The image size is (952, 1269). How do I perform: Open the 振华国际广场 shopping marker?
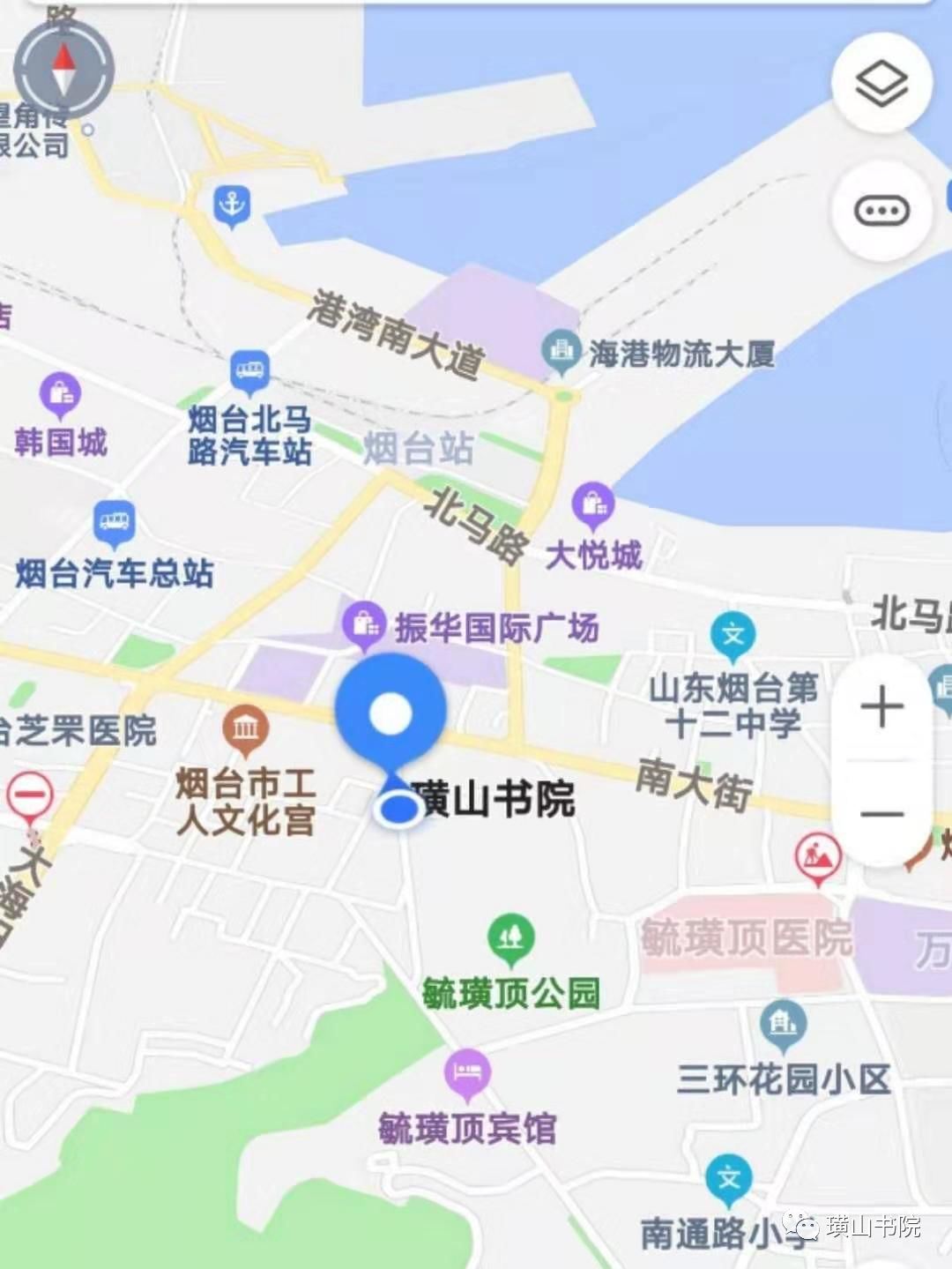[x=364, y=623]
